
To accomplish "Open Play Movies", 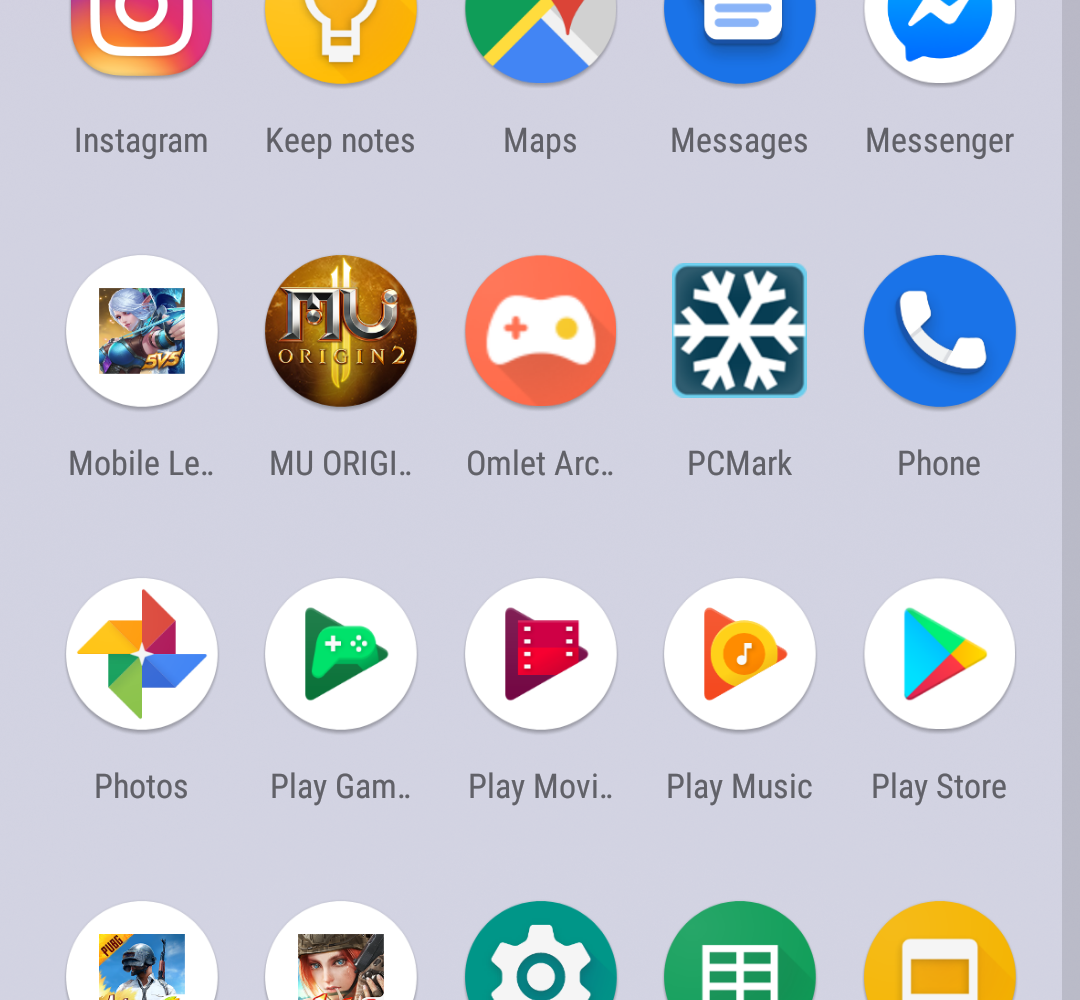I will [x=540, y=654].
